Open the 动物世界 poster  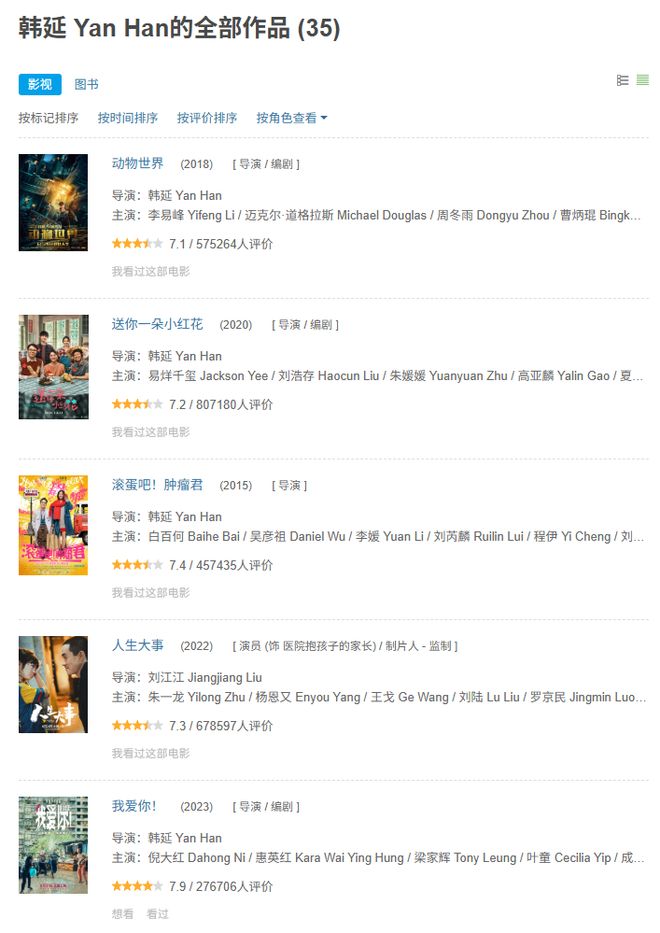(x=53, y=202)
